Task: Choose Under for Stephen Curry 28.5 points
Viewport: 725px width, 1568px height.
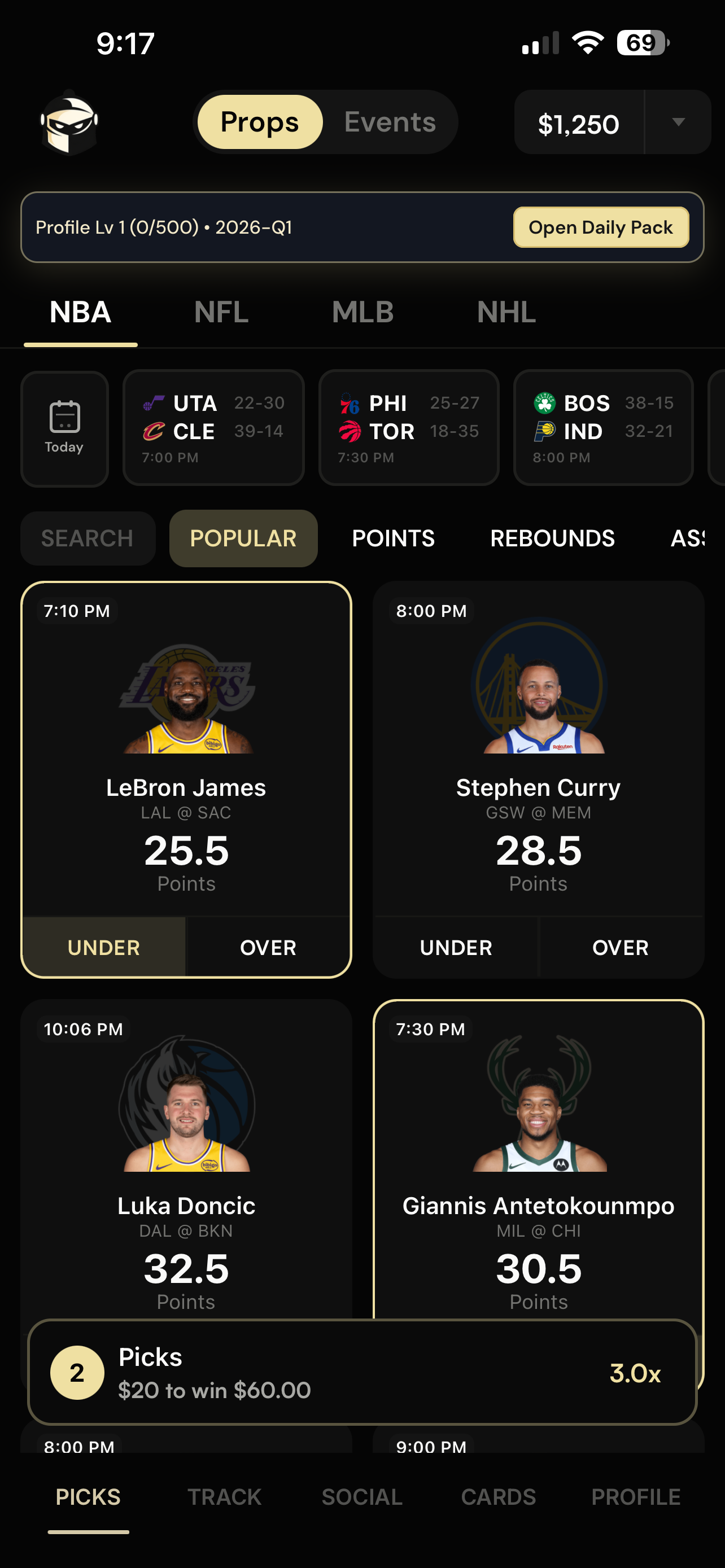Action: click(456, 947)
